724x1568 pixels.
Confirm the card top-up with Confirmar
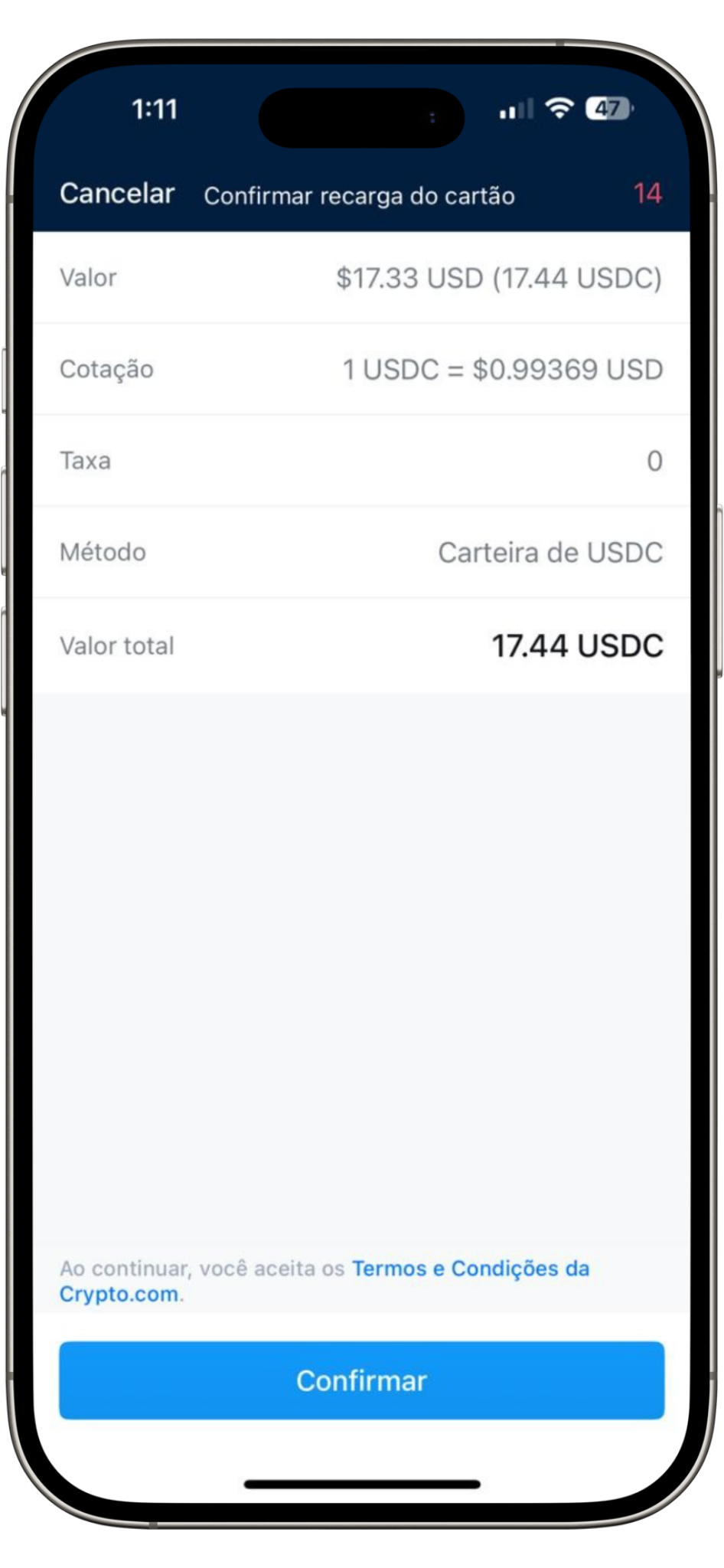click(361, 1380)
